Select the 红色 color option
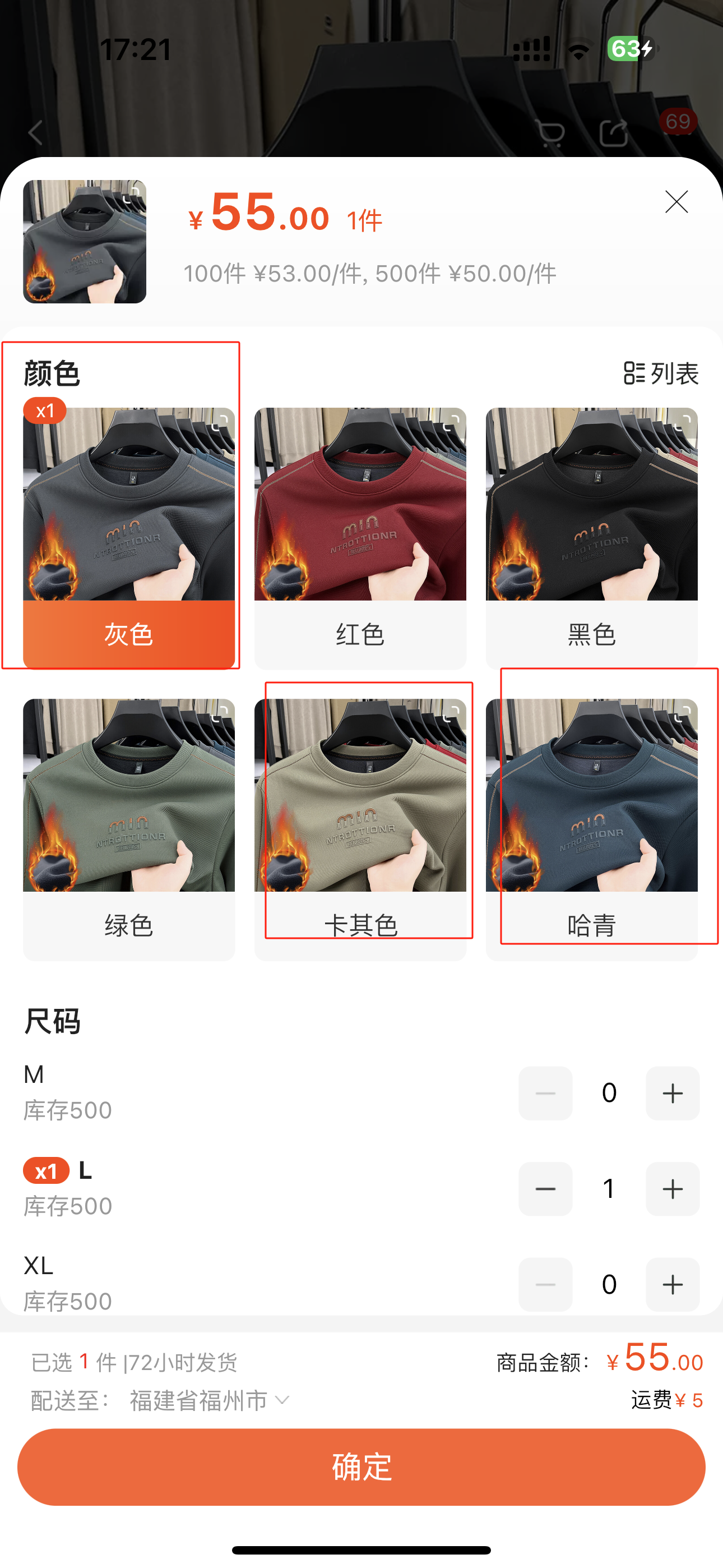This screenshot has height=1568, width=723. click(x=360, y=538)
